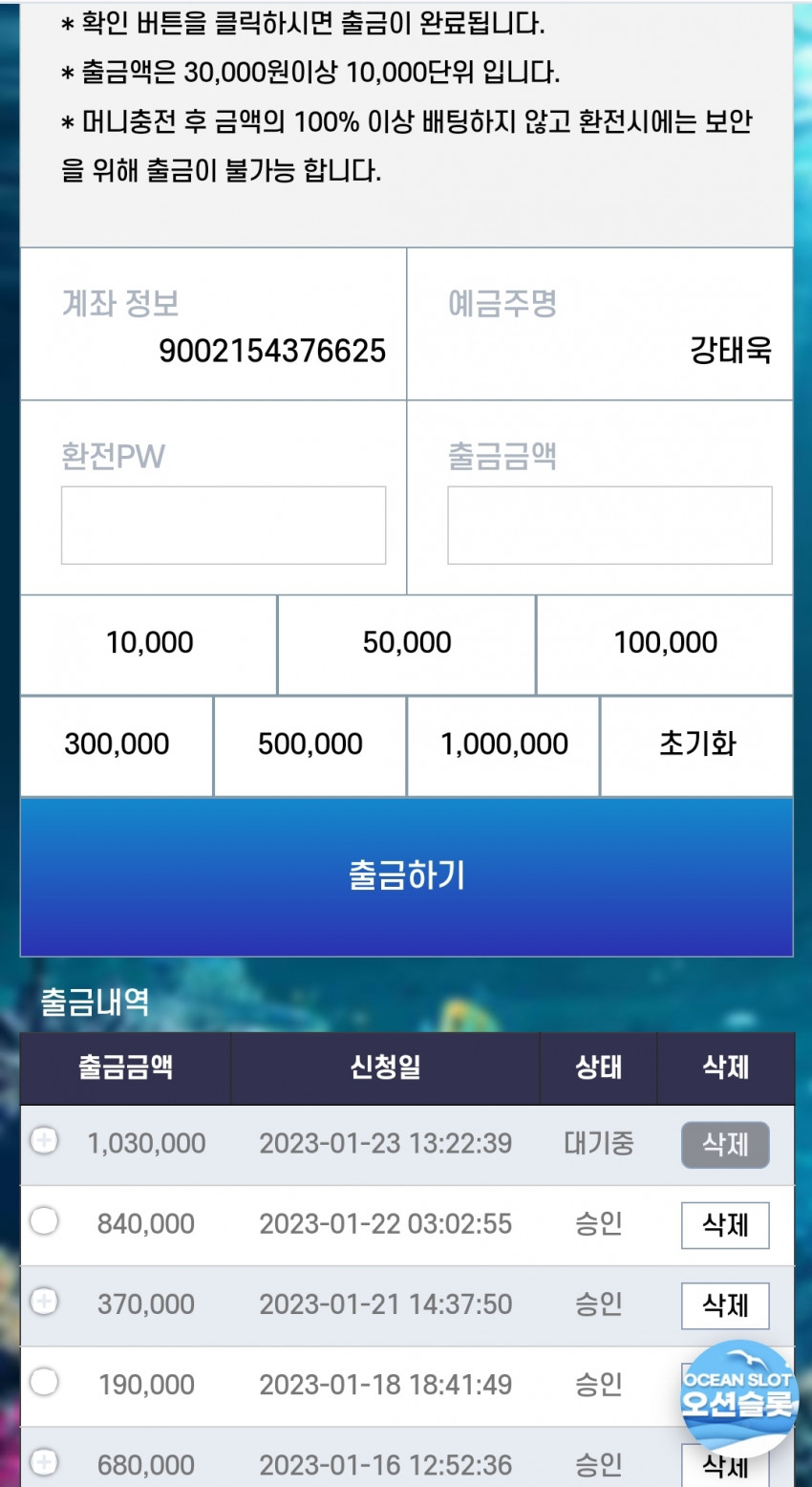Image resolution: width=812 pixels, height=1487 pixels.
Task: Submit withdrawal with 출금하기 button
Action: (406, 875)
